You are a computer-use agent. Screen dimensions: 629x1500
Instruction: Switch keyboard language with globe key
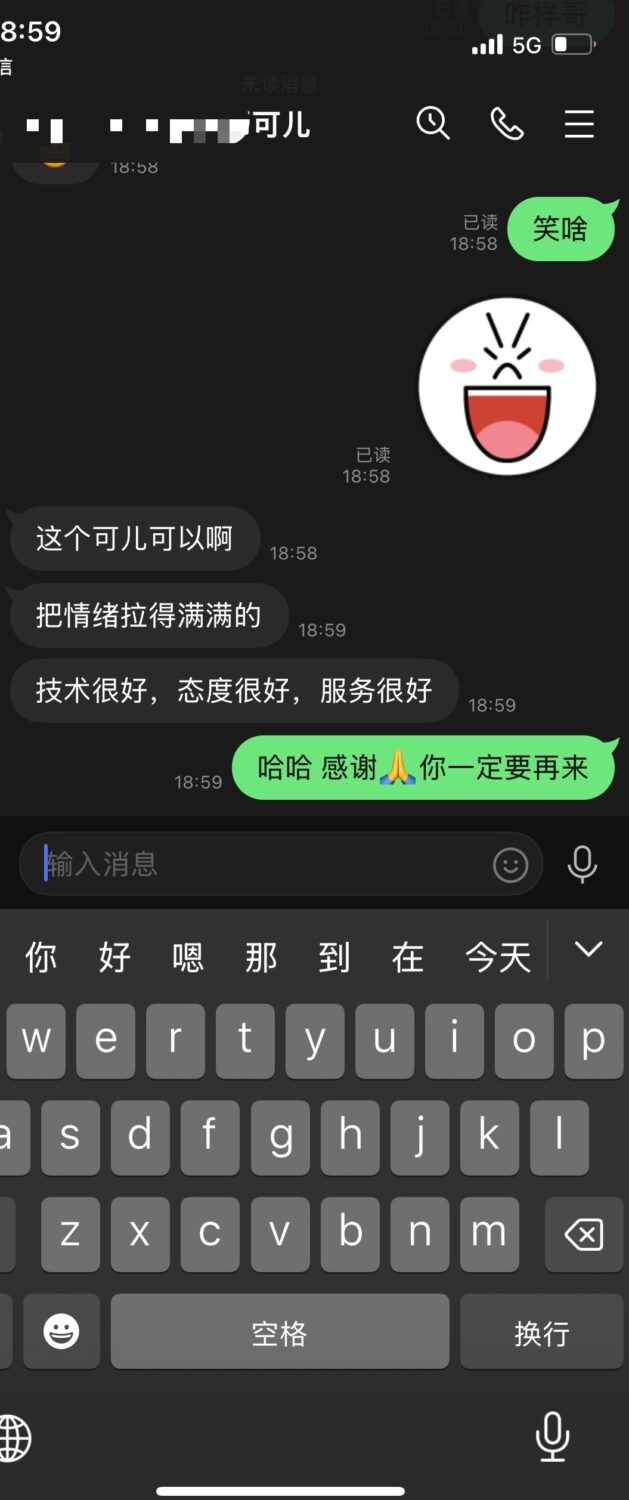point(15,1439)
